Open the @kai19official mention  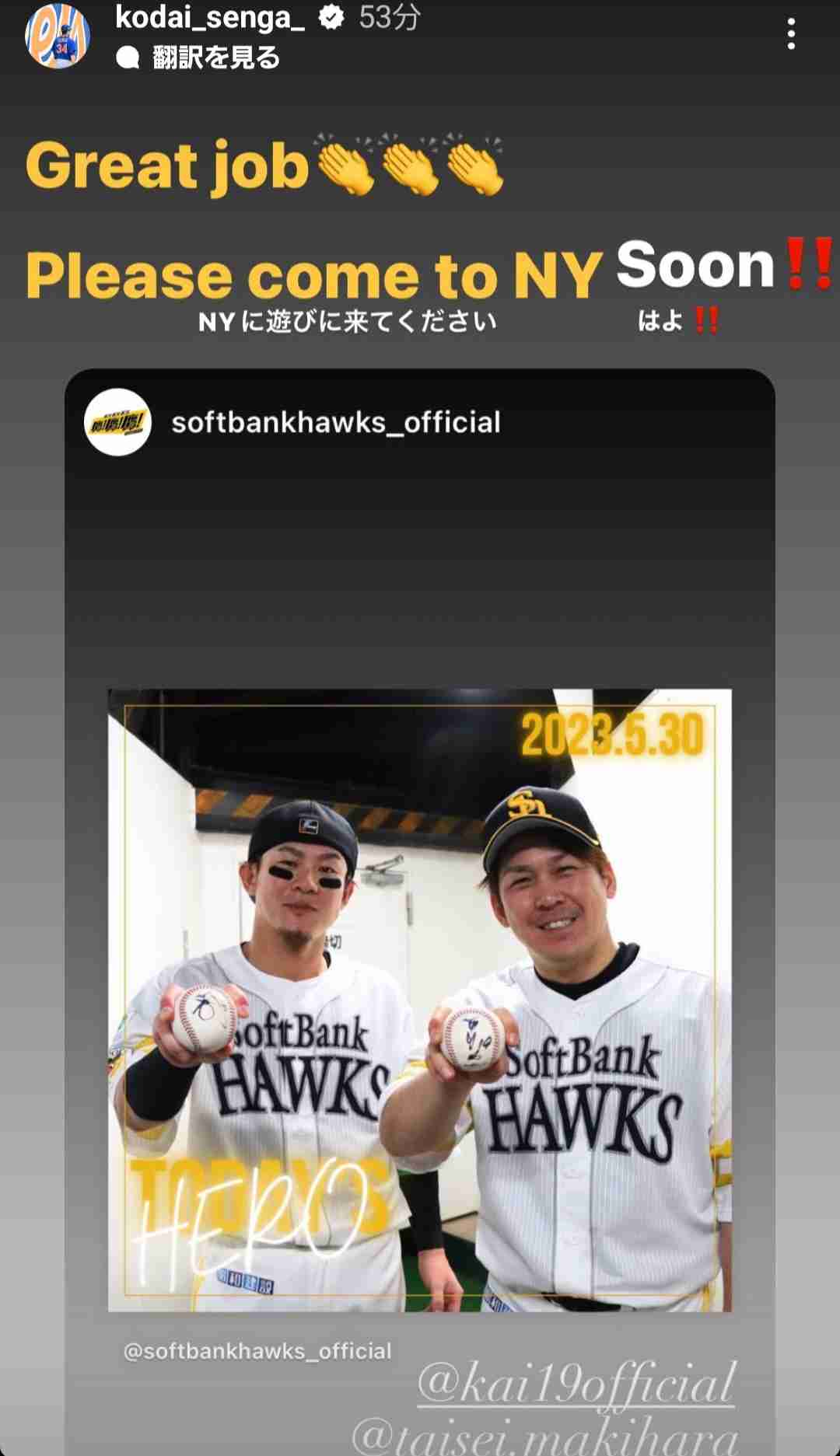pyautogui.click(x=576, y=1383)
